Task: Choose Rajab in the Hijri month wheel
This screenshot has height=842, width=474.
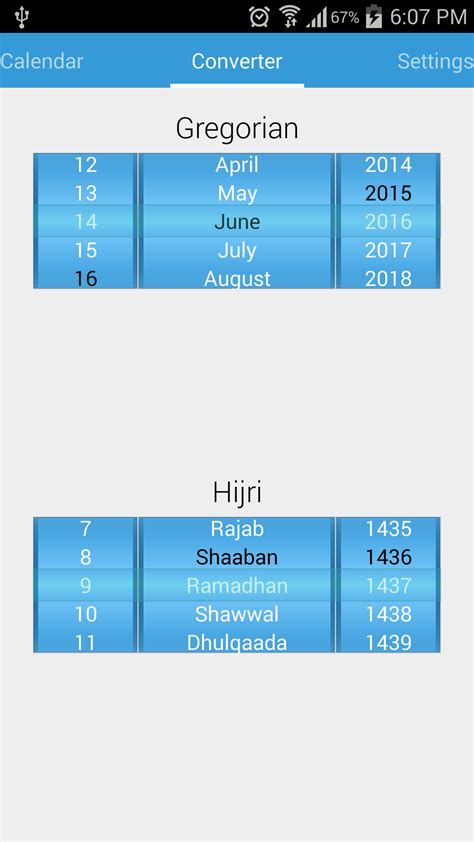Action: tap(237, 529)
